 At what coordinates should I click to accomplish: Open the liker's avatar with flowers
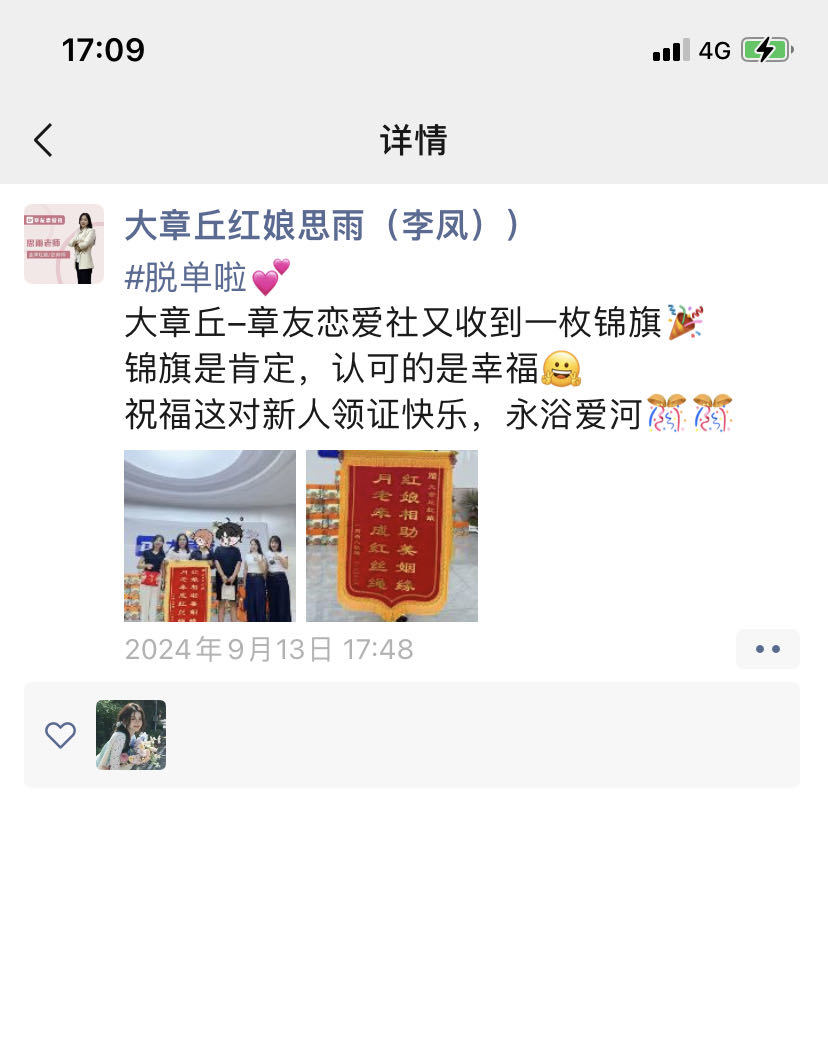131,735
